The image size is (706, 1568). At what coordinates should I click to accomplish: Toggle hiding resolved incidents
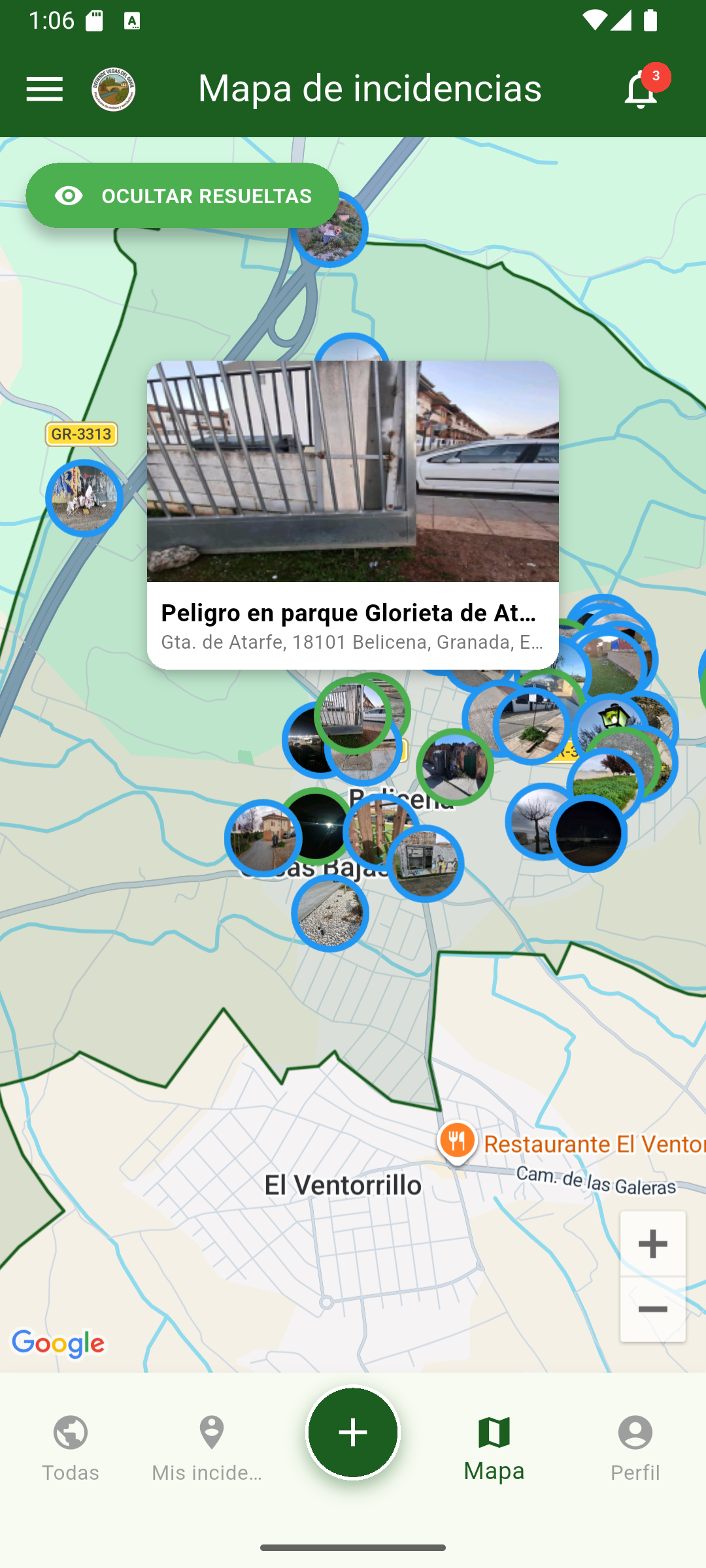click(x=184, y=195)
